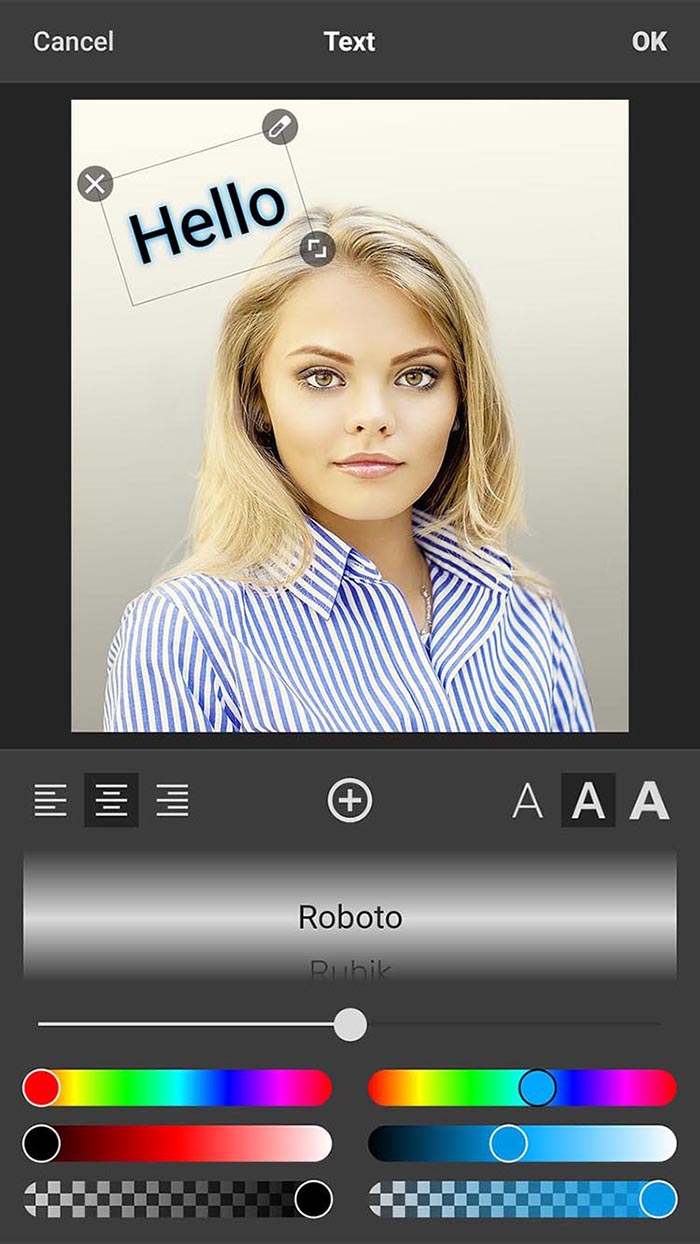Align text to the right
The width and height of the screenshot is (700, 1244).
[172, 800]
